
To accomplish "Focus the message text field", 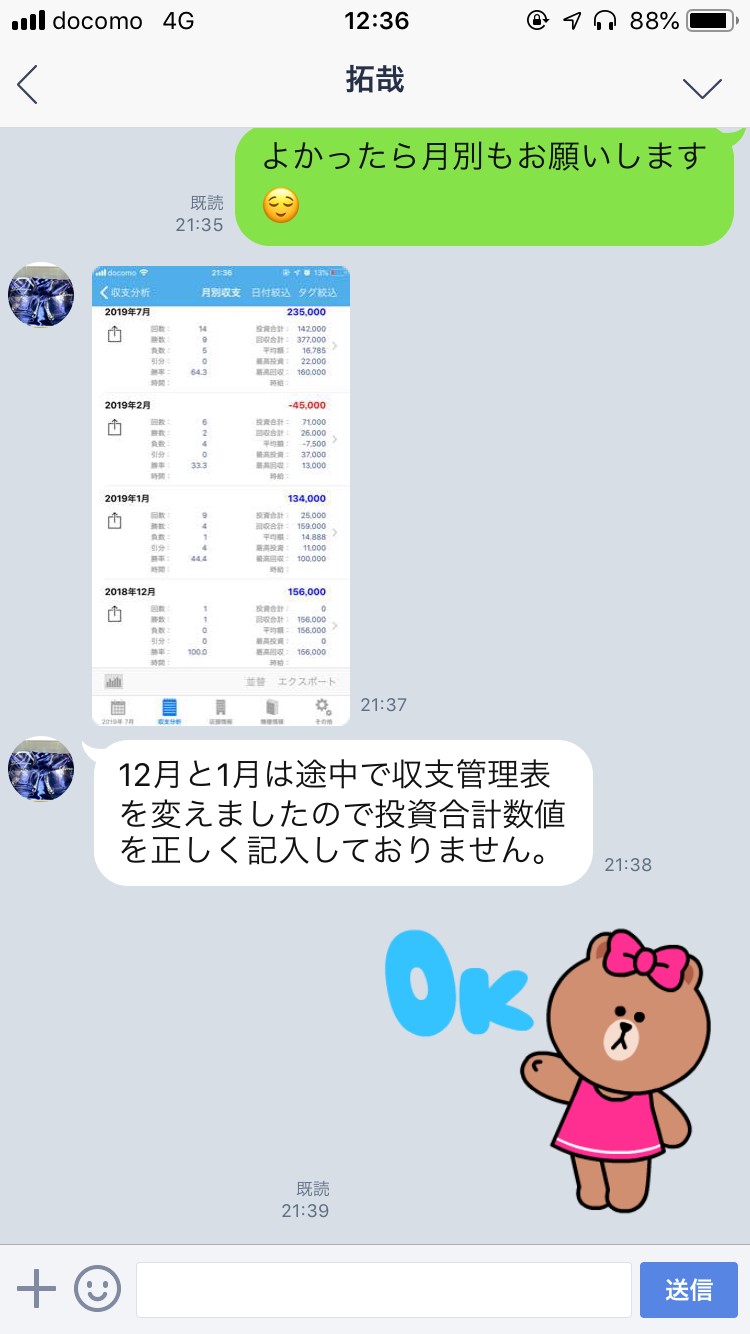I will (383, 1289).
